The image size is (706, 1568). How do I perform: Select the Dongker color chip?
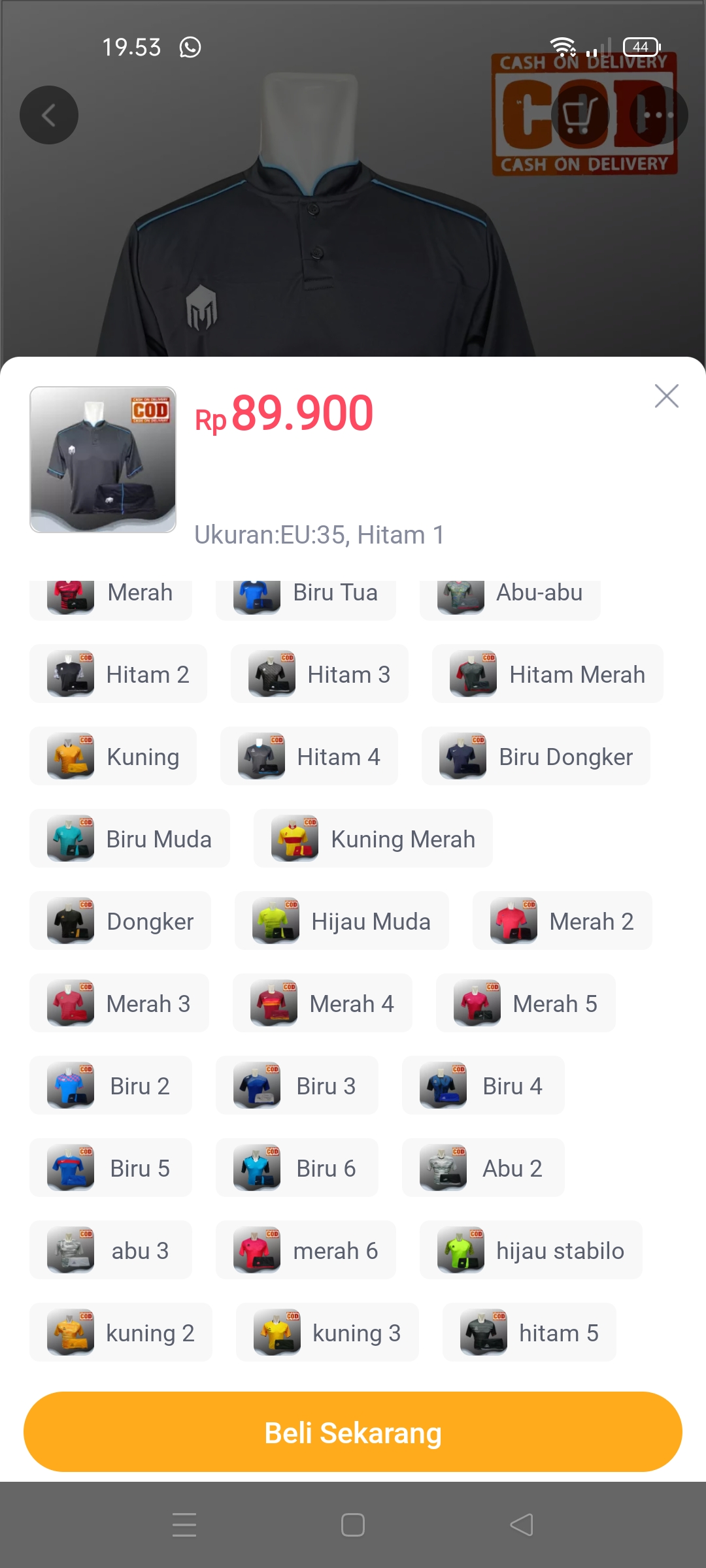coord(120,921)
